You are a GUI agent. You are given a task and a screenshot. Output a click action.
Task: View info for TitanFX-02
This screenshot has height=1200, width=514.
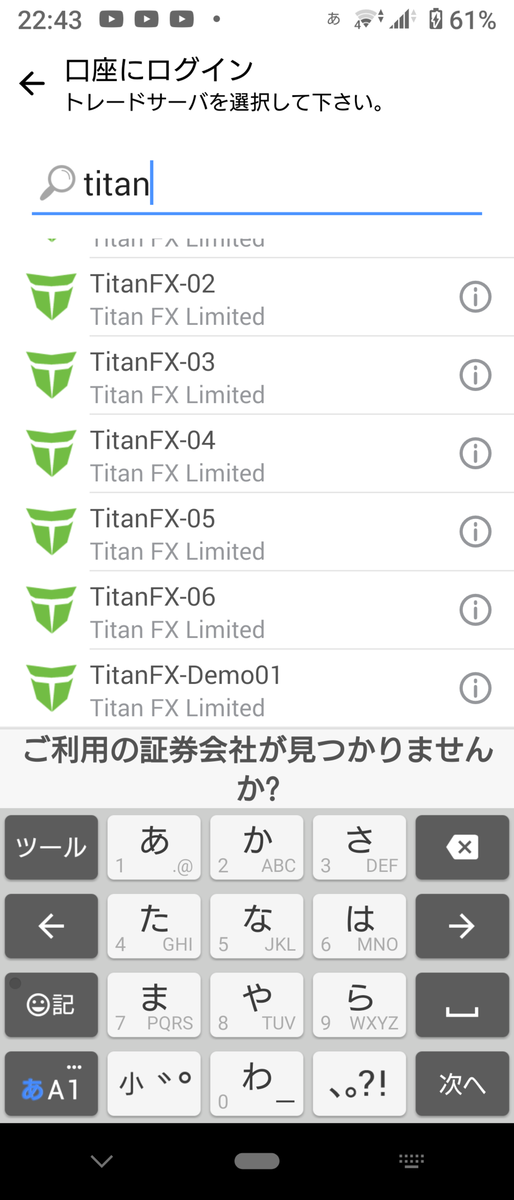[x=475, y=297]
